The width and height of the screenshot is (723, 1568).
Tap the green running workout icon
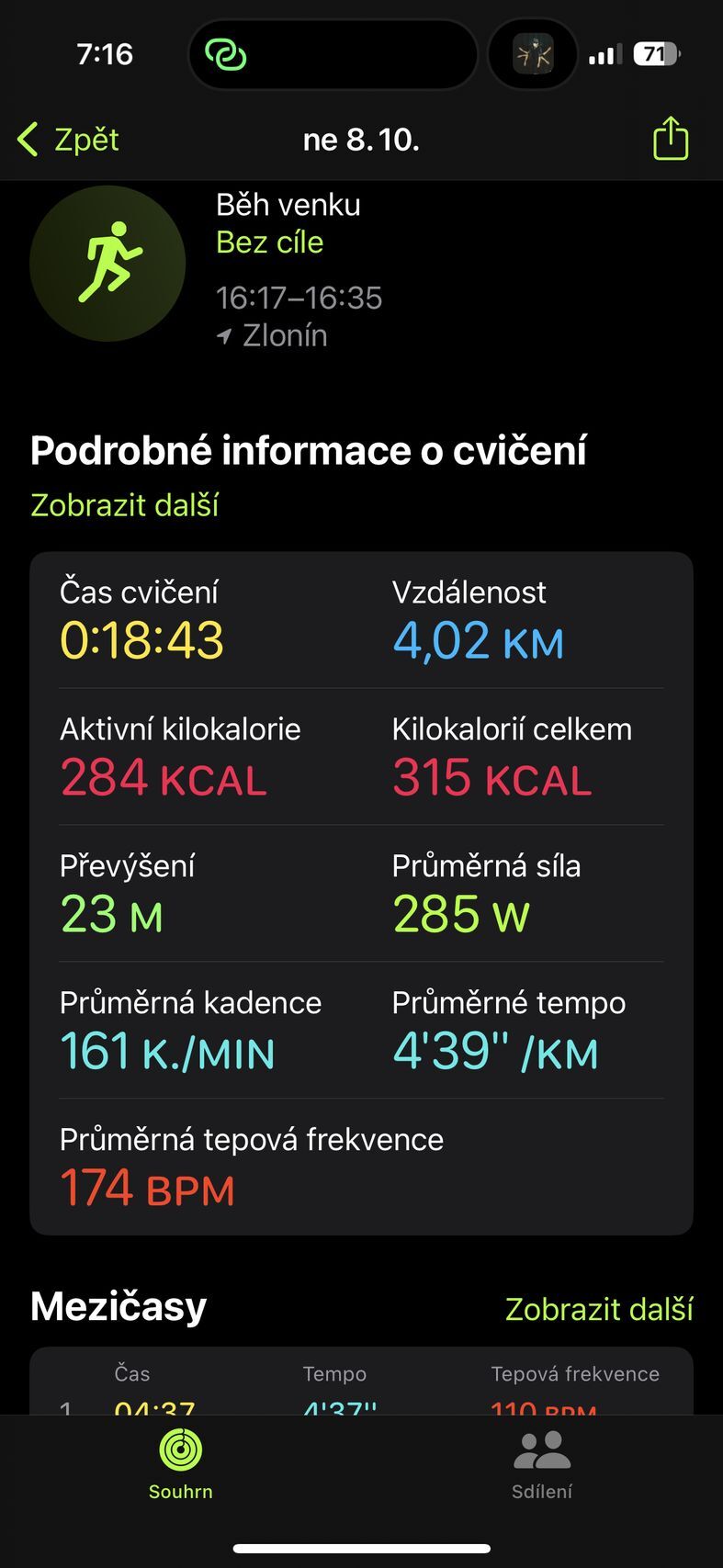(107, 263)
